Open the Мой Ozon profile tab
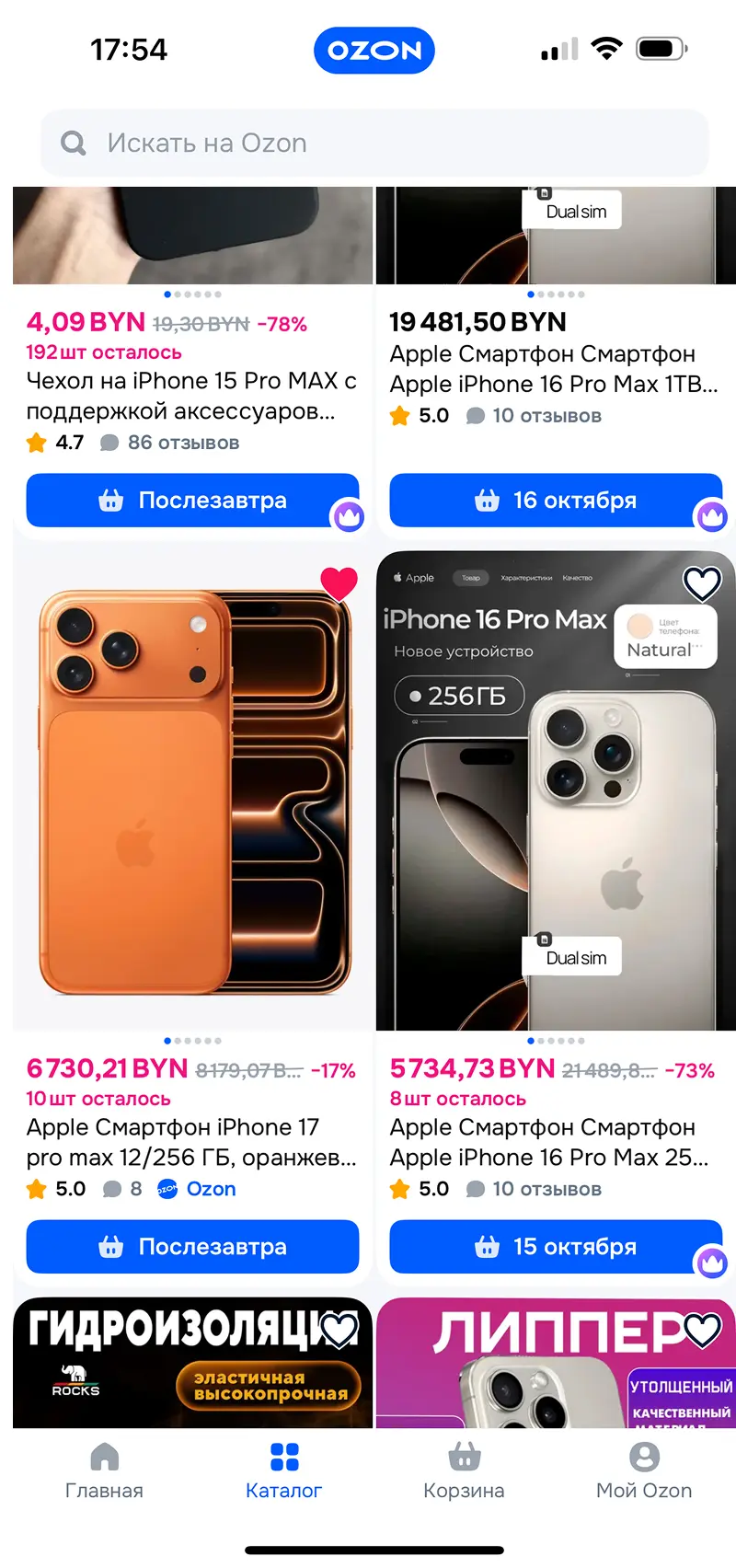The image size is (736, 1568). 644,1470
